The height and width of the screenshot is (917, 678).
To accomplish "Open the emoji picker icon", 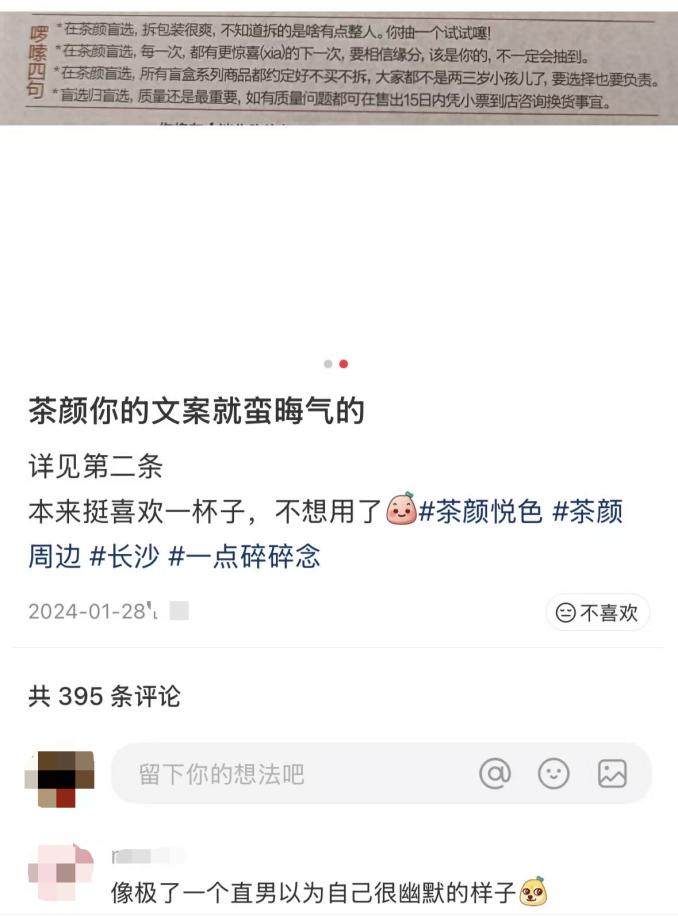I will click(x=553, y=773).
